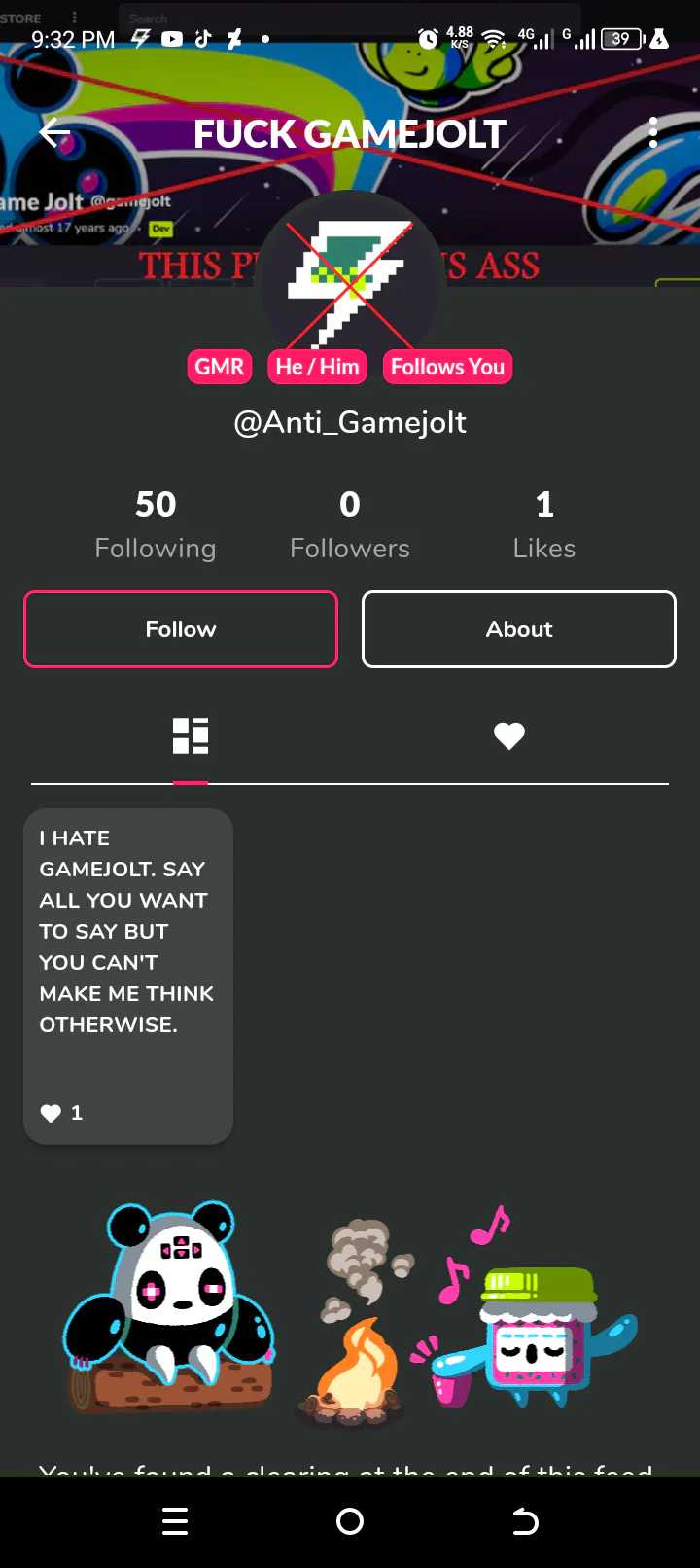Open the three-dot overflow menu
The width and height of the screenshot is (700, 1568).
pos(653,132)
